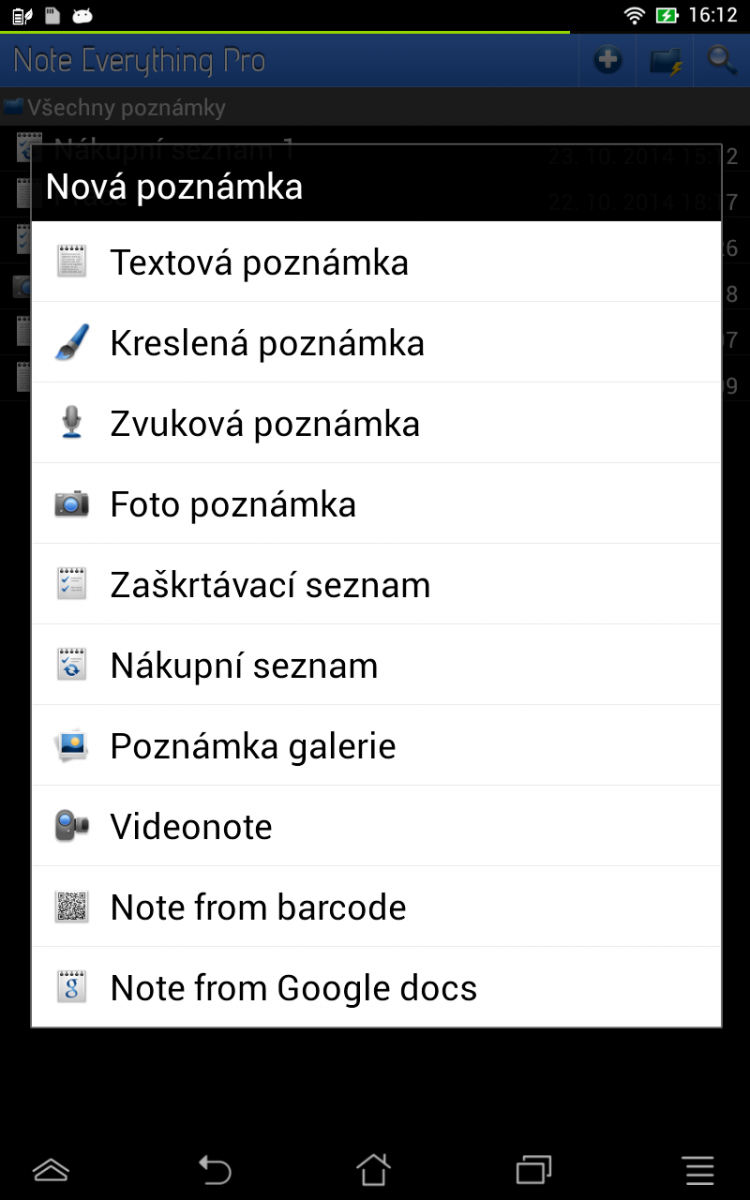Screen dimensions: 750x1200
Task: Choose Kreslená poznámka from the list
Action: [x=267, y=343]
